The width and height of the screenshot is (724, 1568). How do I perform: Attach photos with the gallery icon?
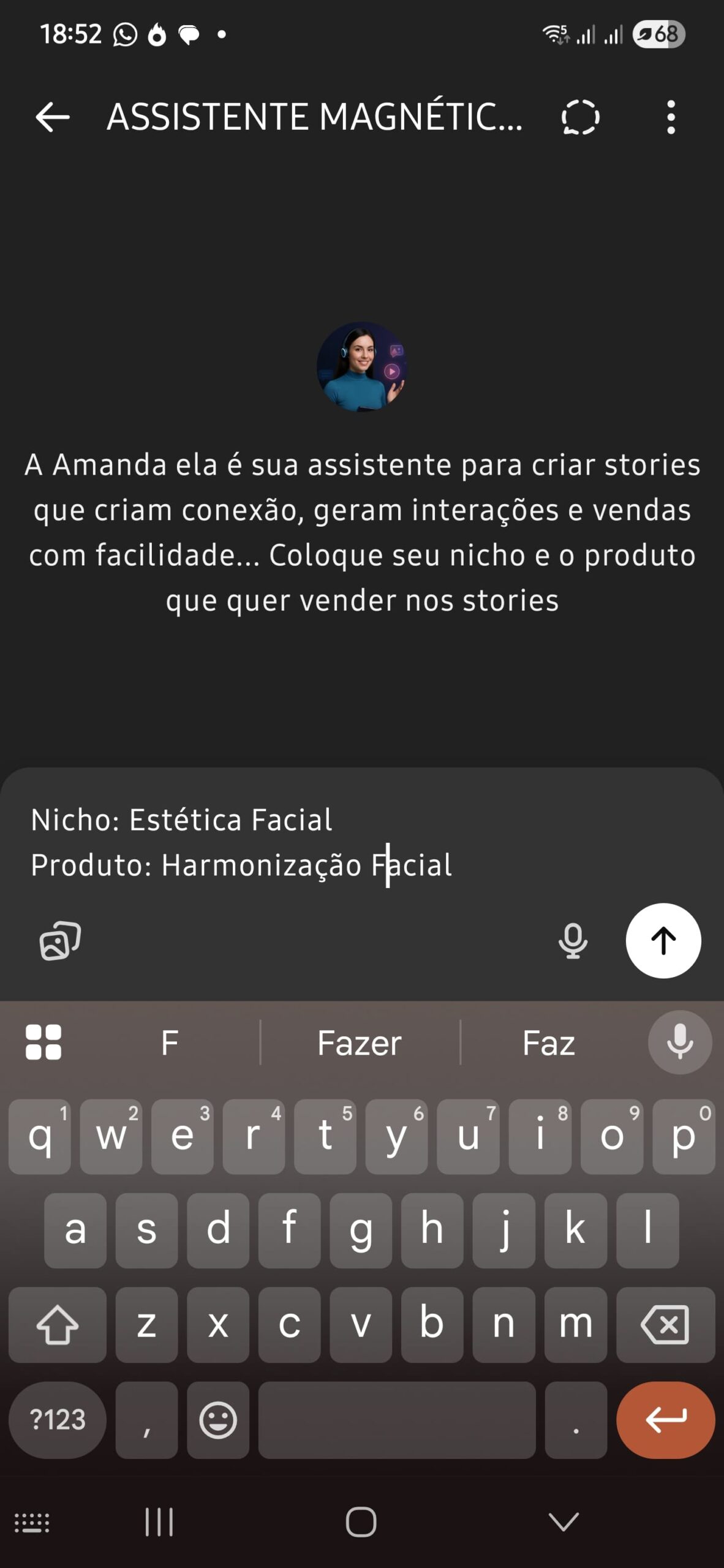pos(60,940)
